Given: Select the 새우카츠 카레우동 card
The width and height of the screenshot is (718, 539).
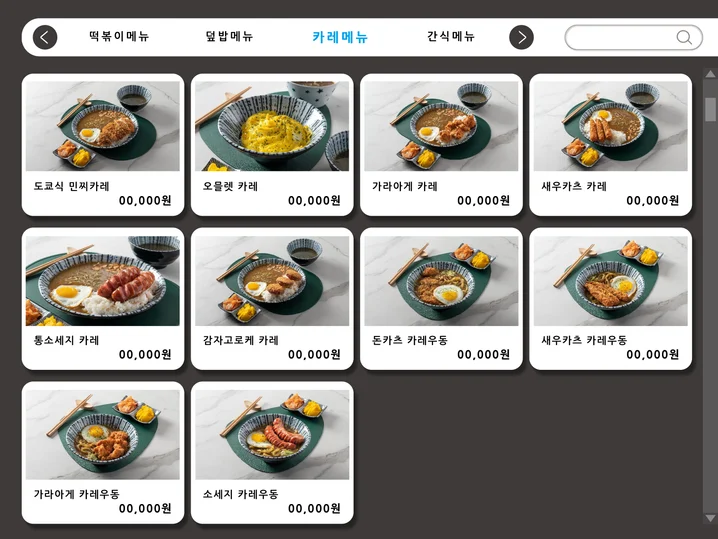Looking at the screenshot, I should 610,299.
